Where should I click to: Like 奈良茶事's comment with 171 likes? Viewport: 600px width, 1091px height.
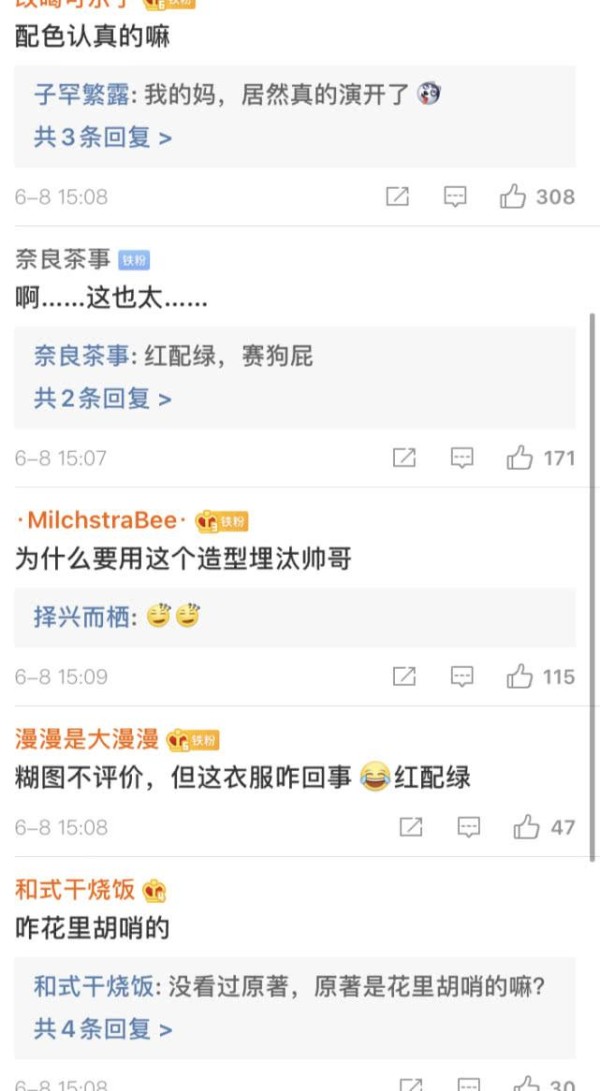[520, 458]
